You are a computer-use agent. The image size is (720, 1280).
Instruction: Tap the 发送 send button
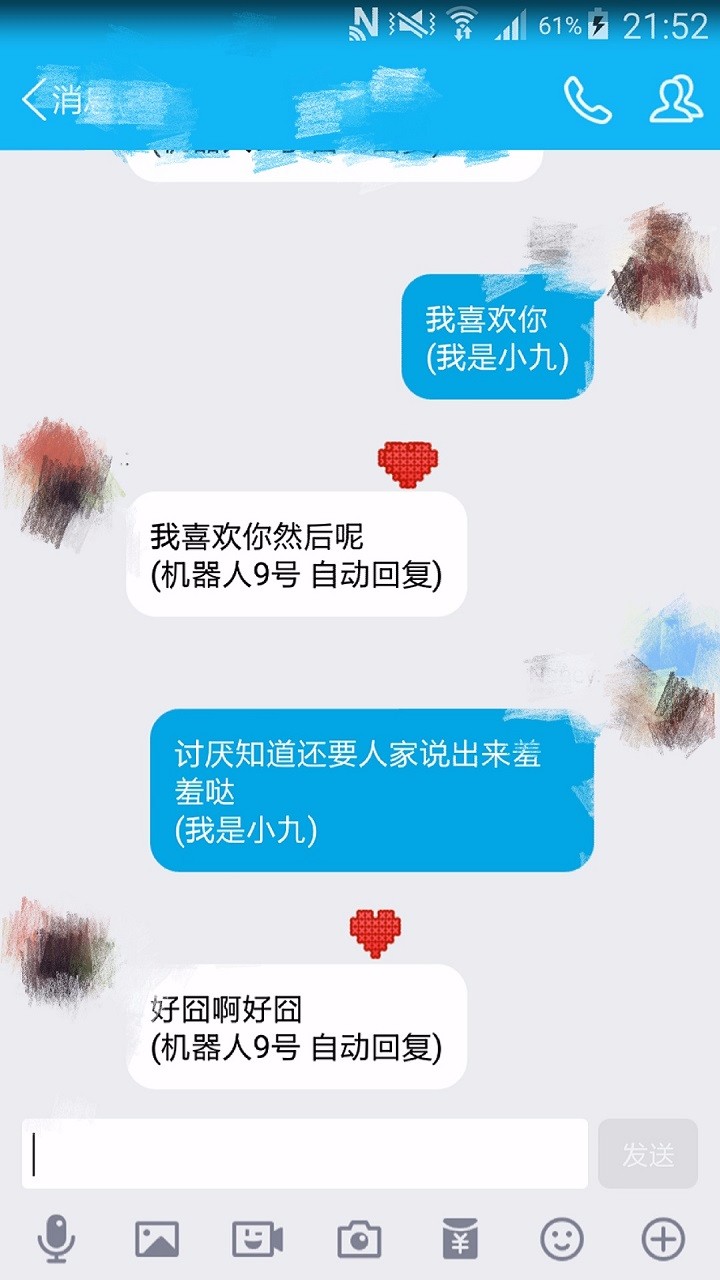pyautogui.click(x=648, y=1154)
